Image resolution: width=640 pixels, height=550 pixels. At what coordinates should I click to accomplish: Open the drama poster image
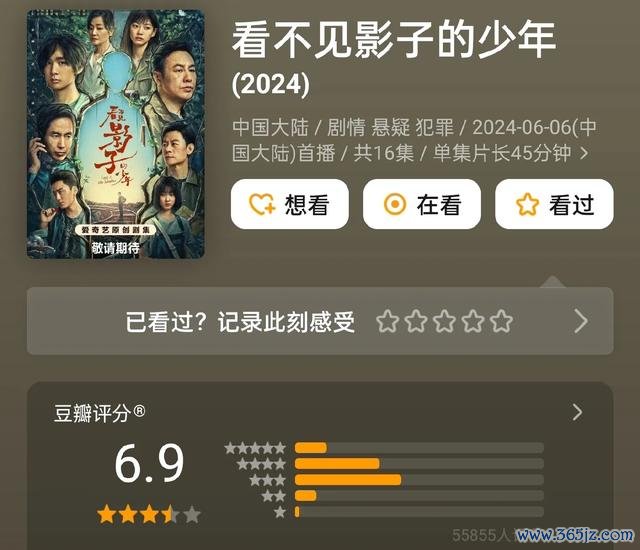(117, 133)
